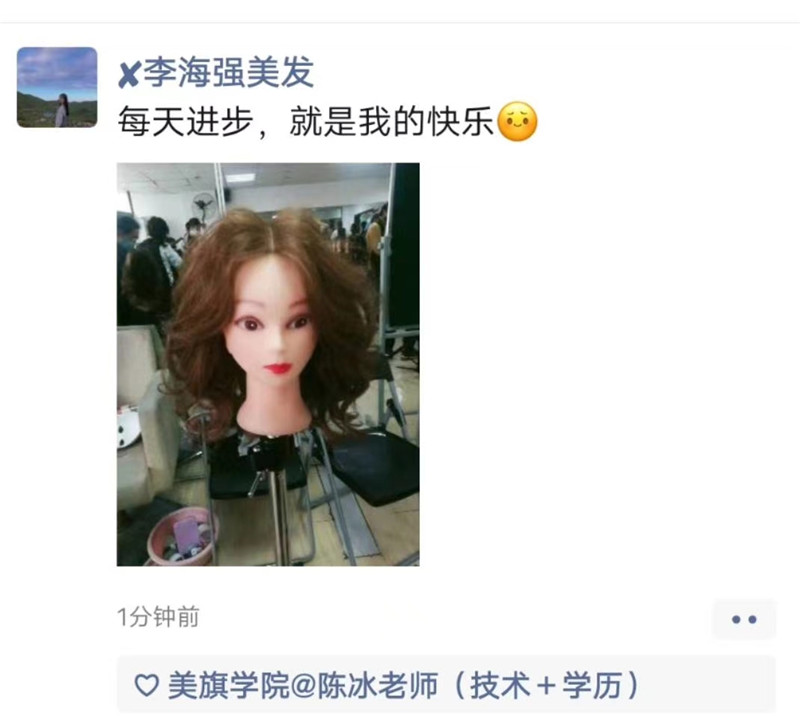Open the username 李海强美发

click(215, 72)
